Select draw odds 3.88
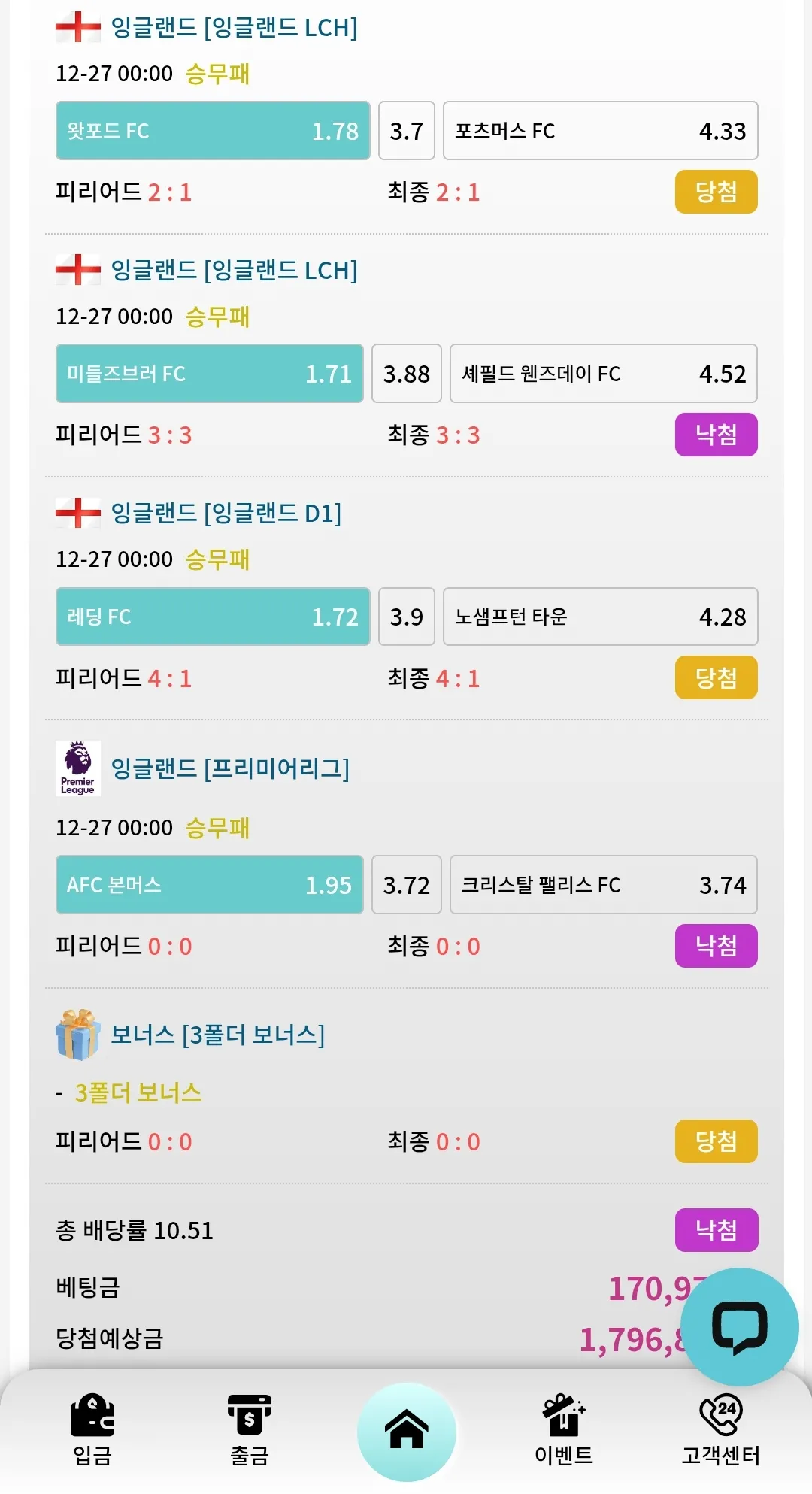The width and height of the screenshot is (812, 1494). click(407, 374)
